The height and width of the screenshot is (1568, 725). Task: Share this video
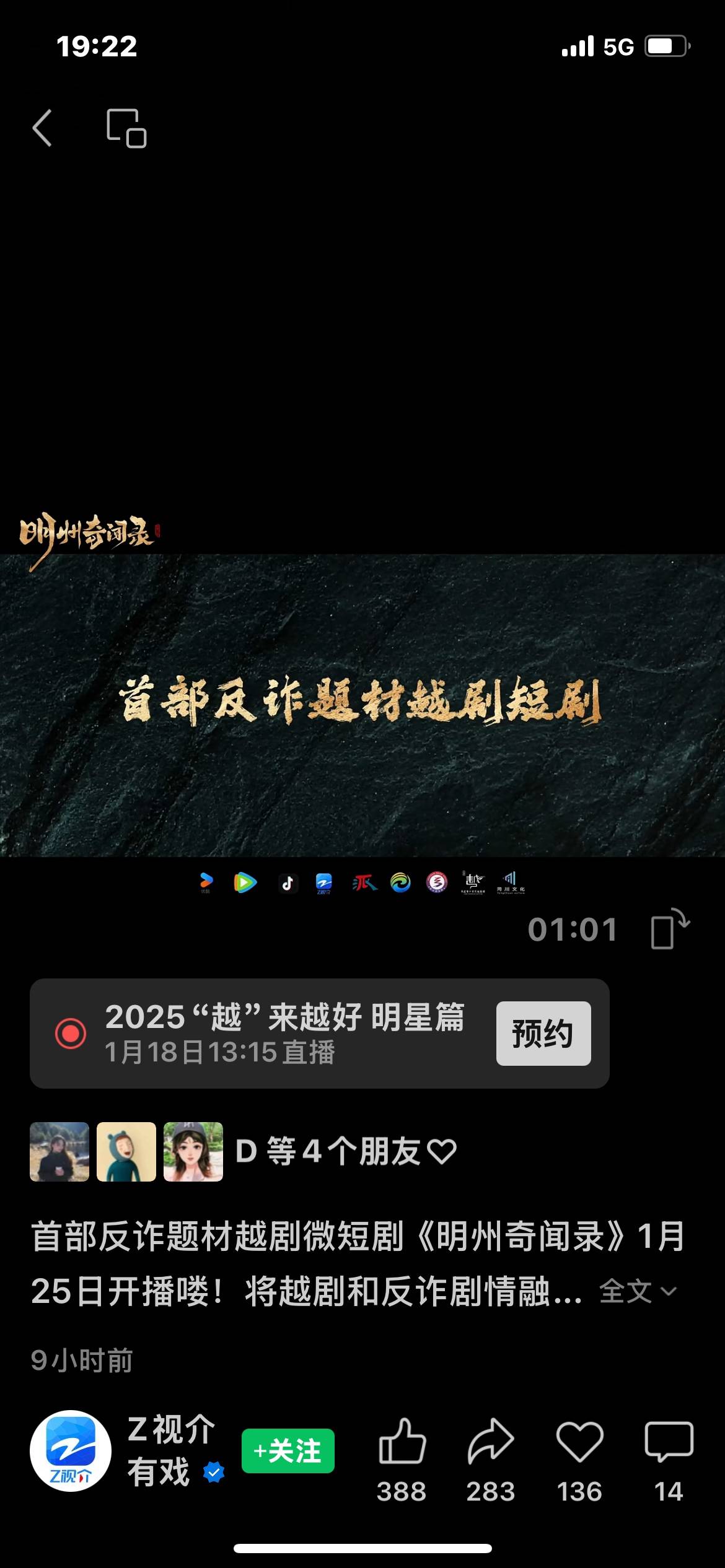coord(490,1442)
